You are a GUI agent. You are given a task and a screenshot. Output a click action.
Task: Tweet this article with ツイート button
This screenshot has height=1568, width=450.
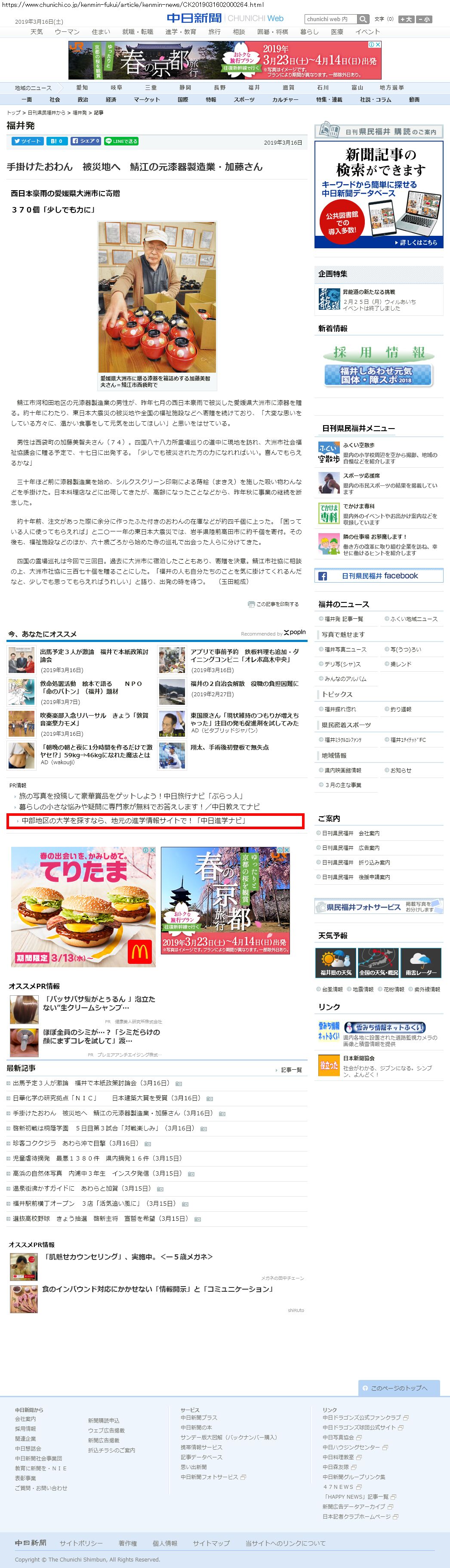[x=27, y=141]
